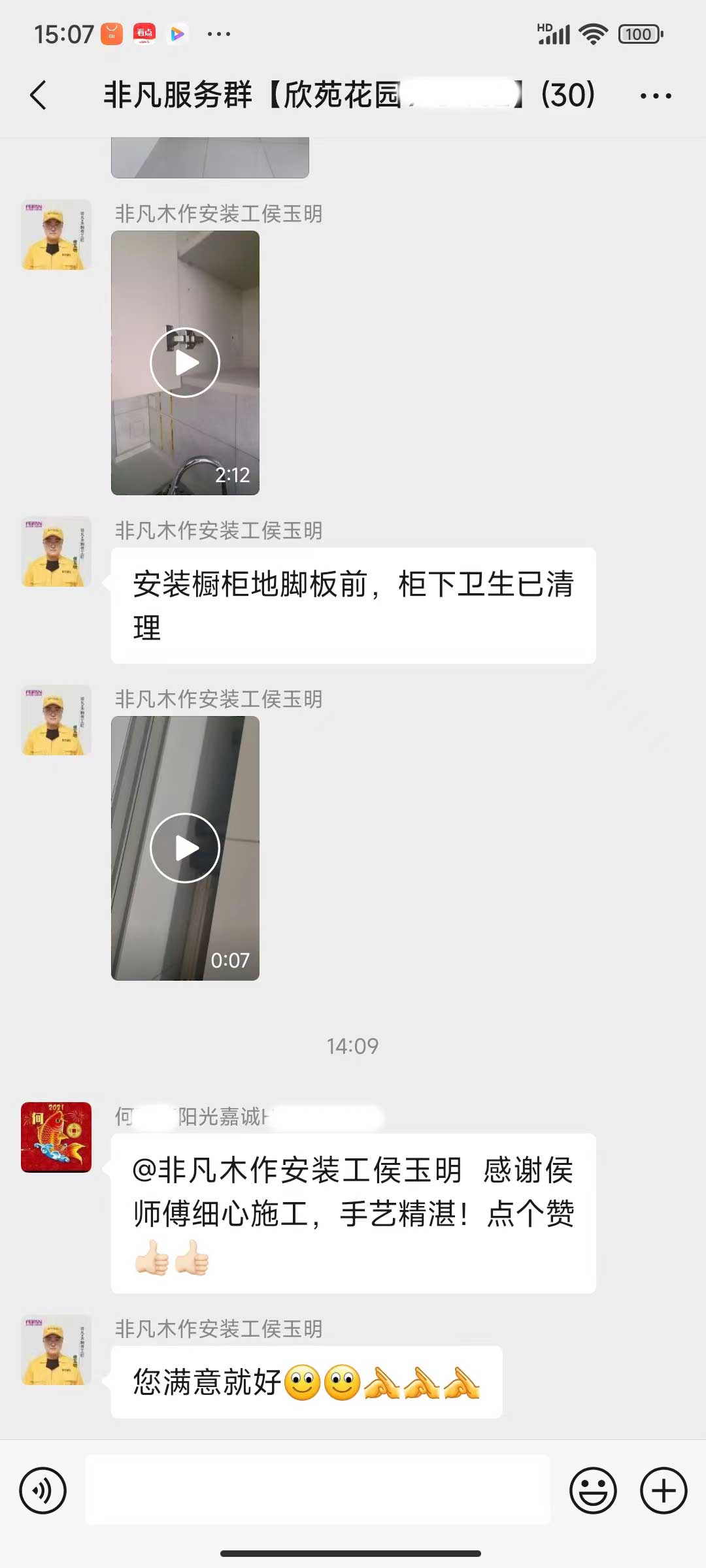Open the emoji picker

click(593, 1490)
